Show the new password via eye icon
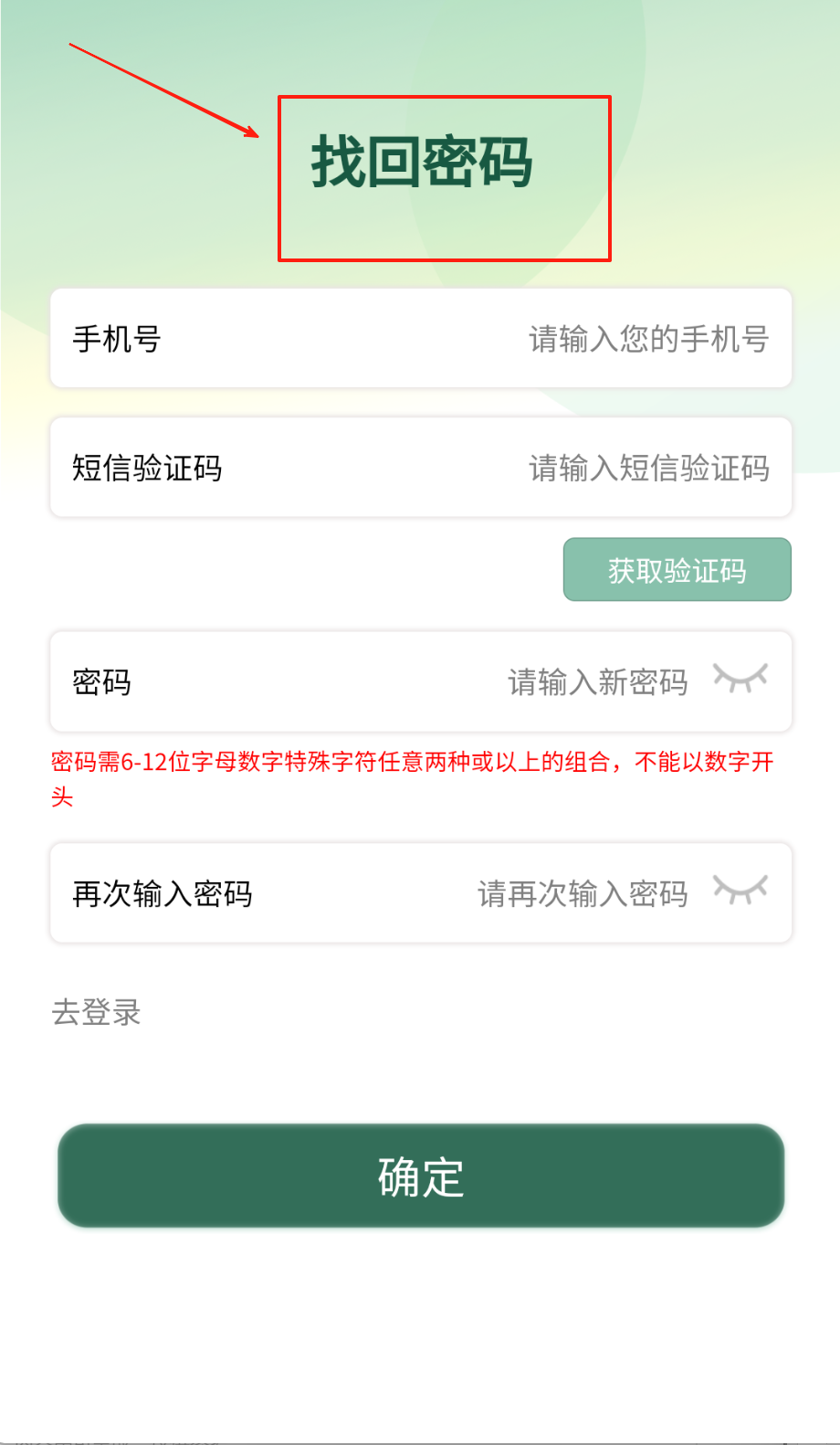 [x=740, y=679]
